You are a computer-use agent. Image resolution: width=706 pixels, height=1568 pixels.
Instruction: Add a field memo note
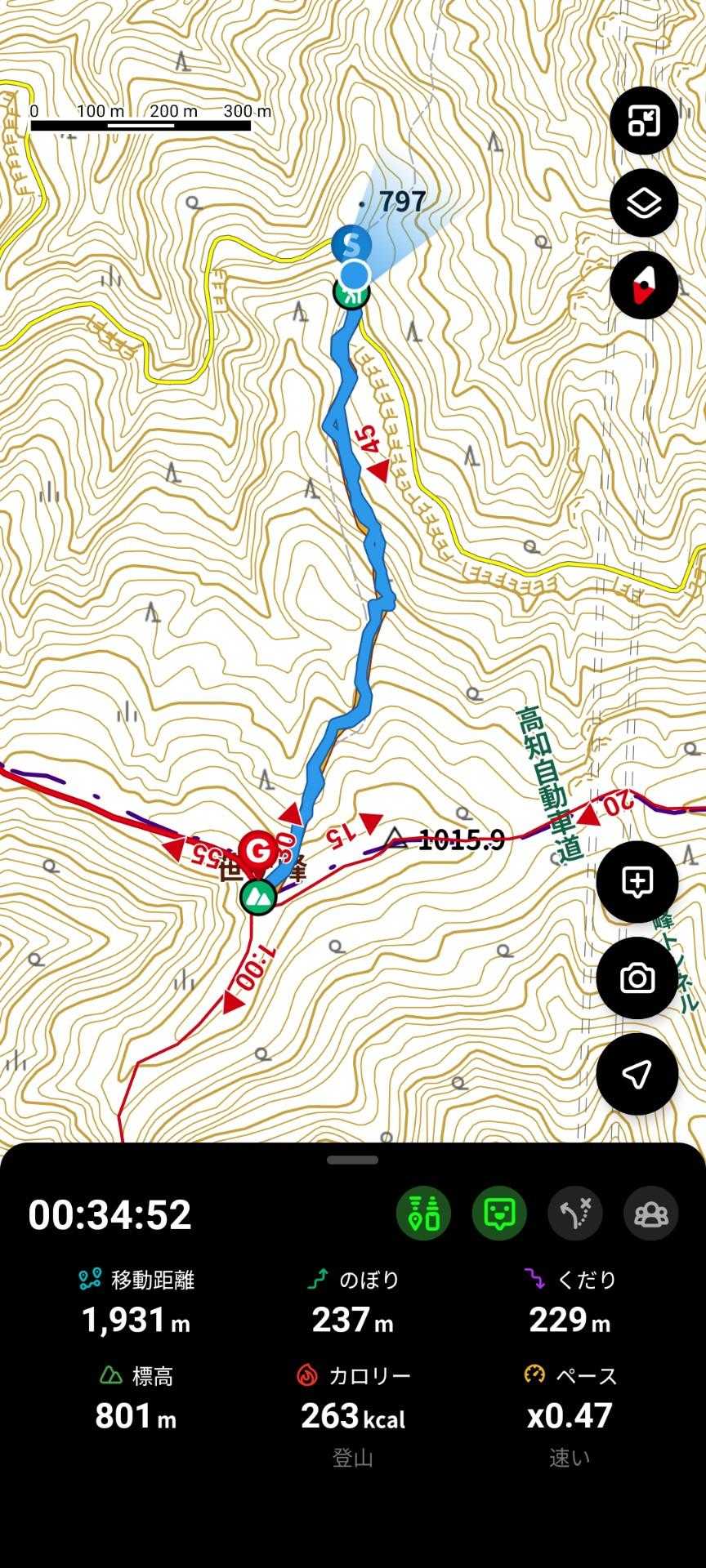tap(637, 882)
